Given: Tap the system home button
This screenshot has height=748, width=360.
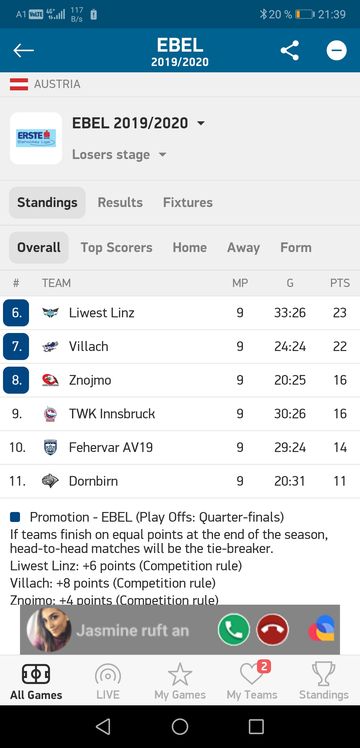Looking at the screenshot, I should tap(180, 727).
